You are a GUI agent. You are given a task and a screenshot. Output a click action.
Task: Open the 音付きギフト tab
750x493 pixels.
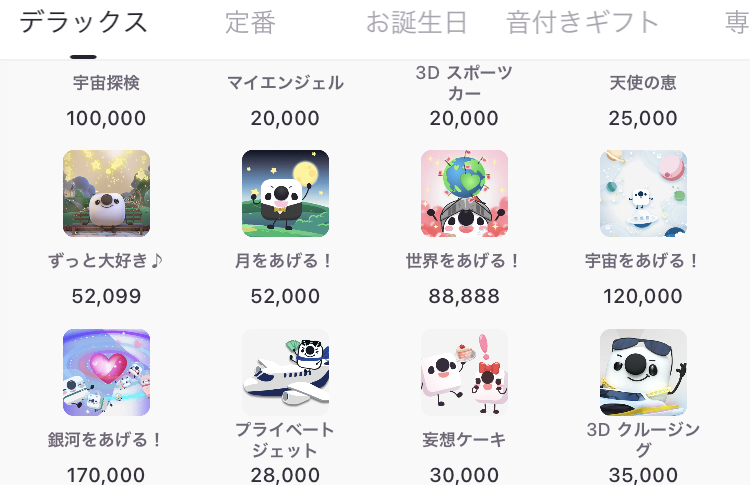click(583, 22)
